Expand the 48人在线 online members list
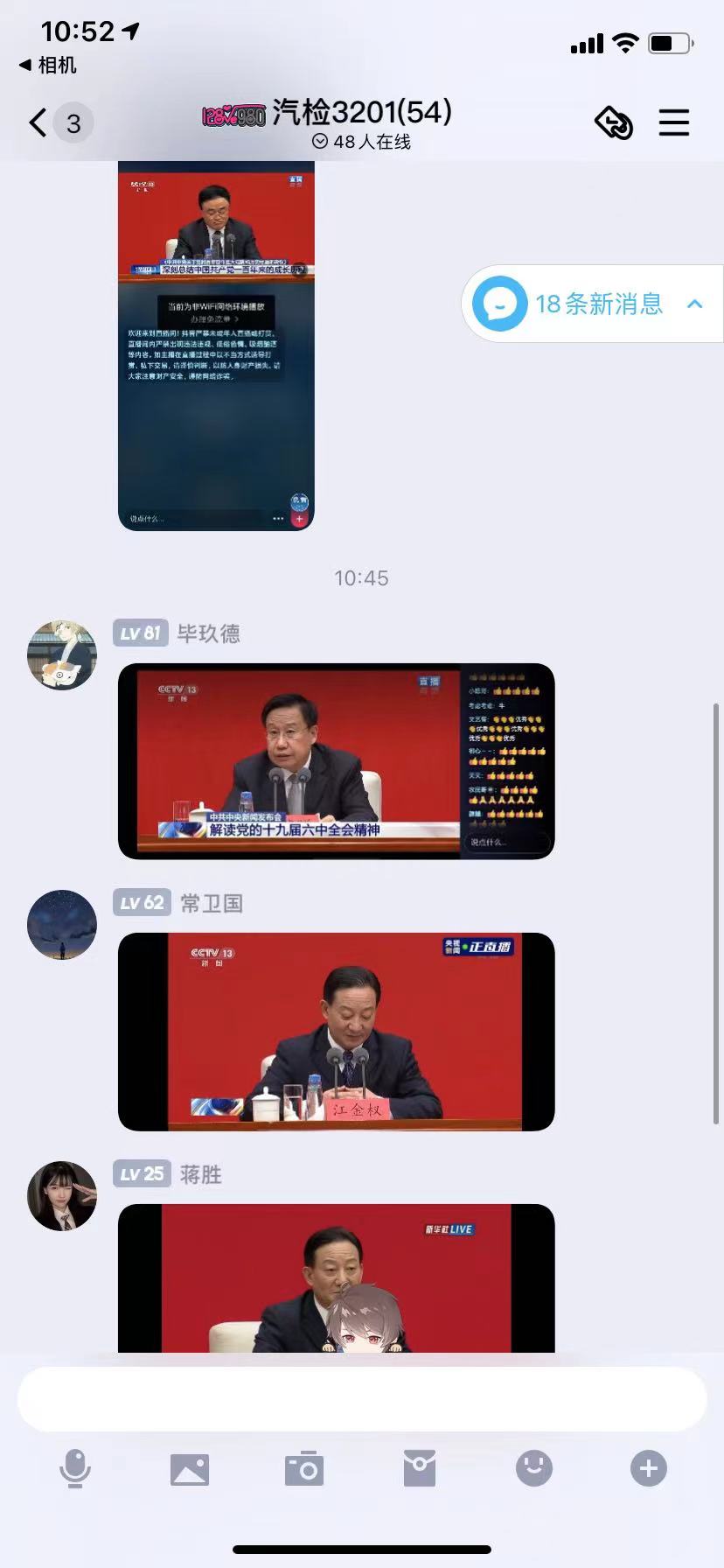Screen dimensions: 724x1568 tap(361, 142)
